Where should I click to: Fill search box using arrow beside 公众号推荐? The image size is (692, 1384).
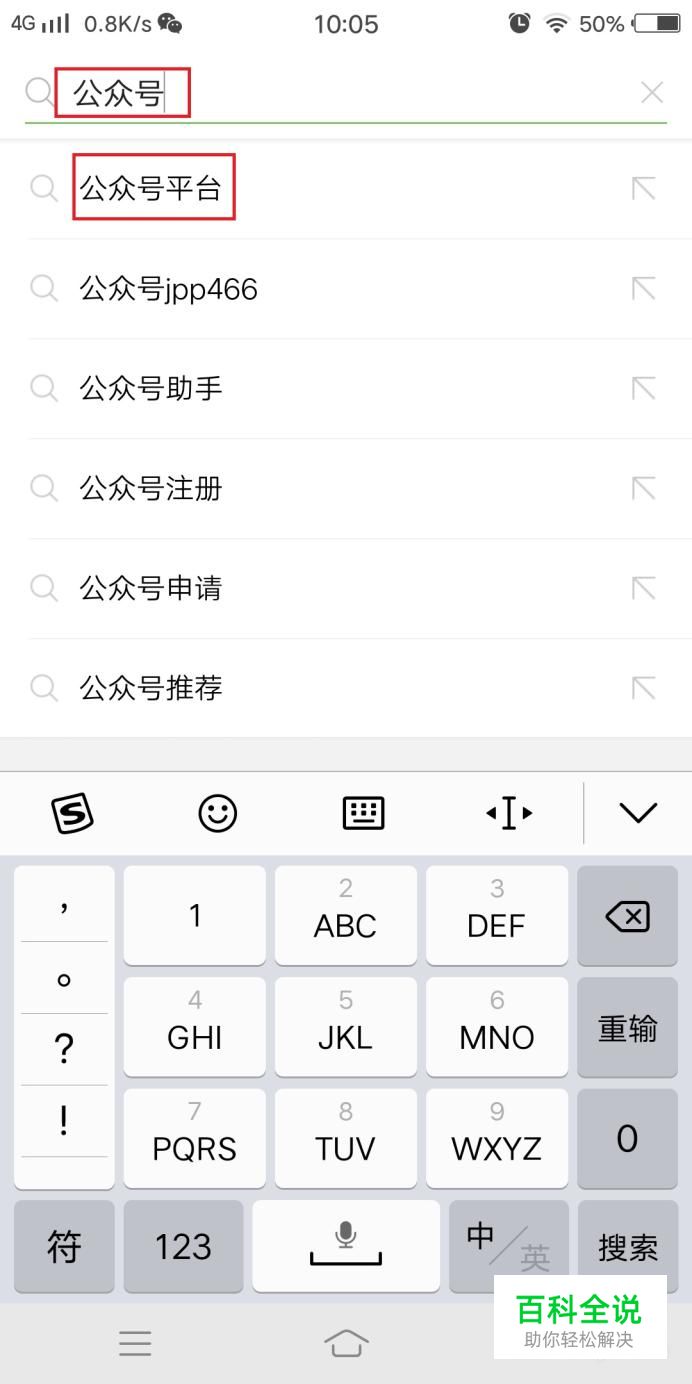click(644, 688)
